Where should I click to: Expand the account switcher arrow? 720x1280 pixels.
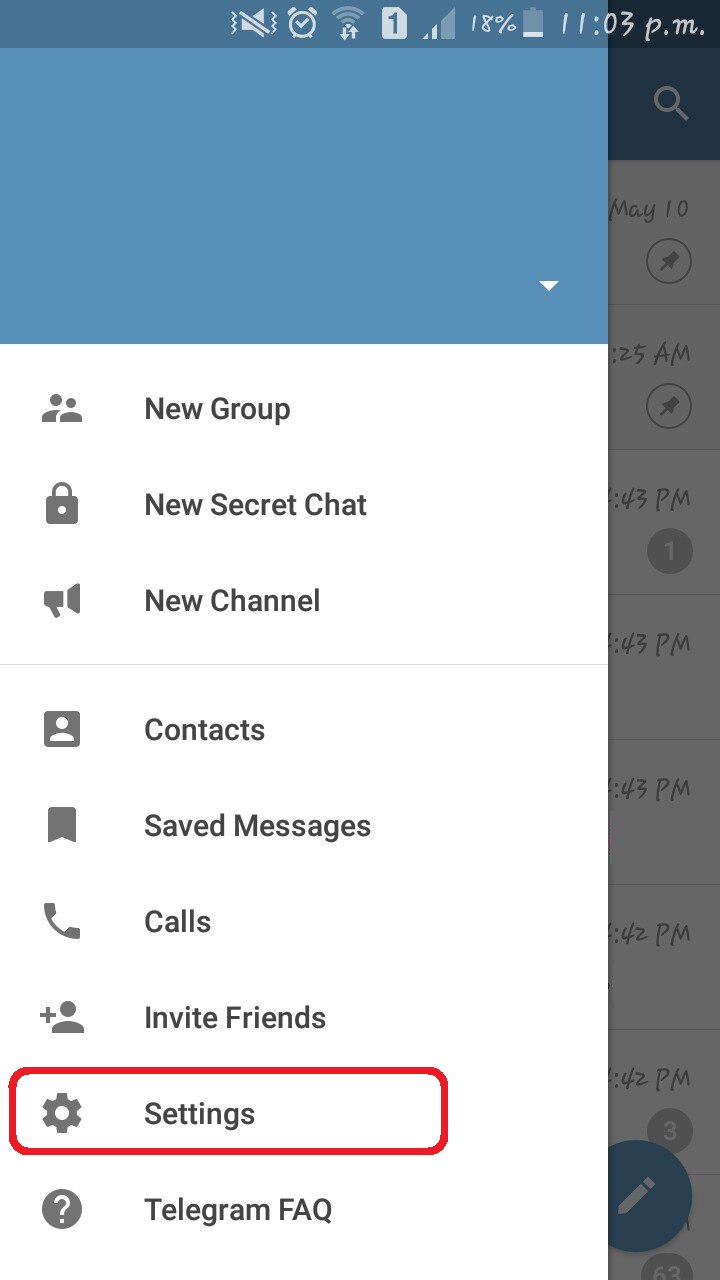pos(548,286)
